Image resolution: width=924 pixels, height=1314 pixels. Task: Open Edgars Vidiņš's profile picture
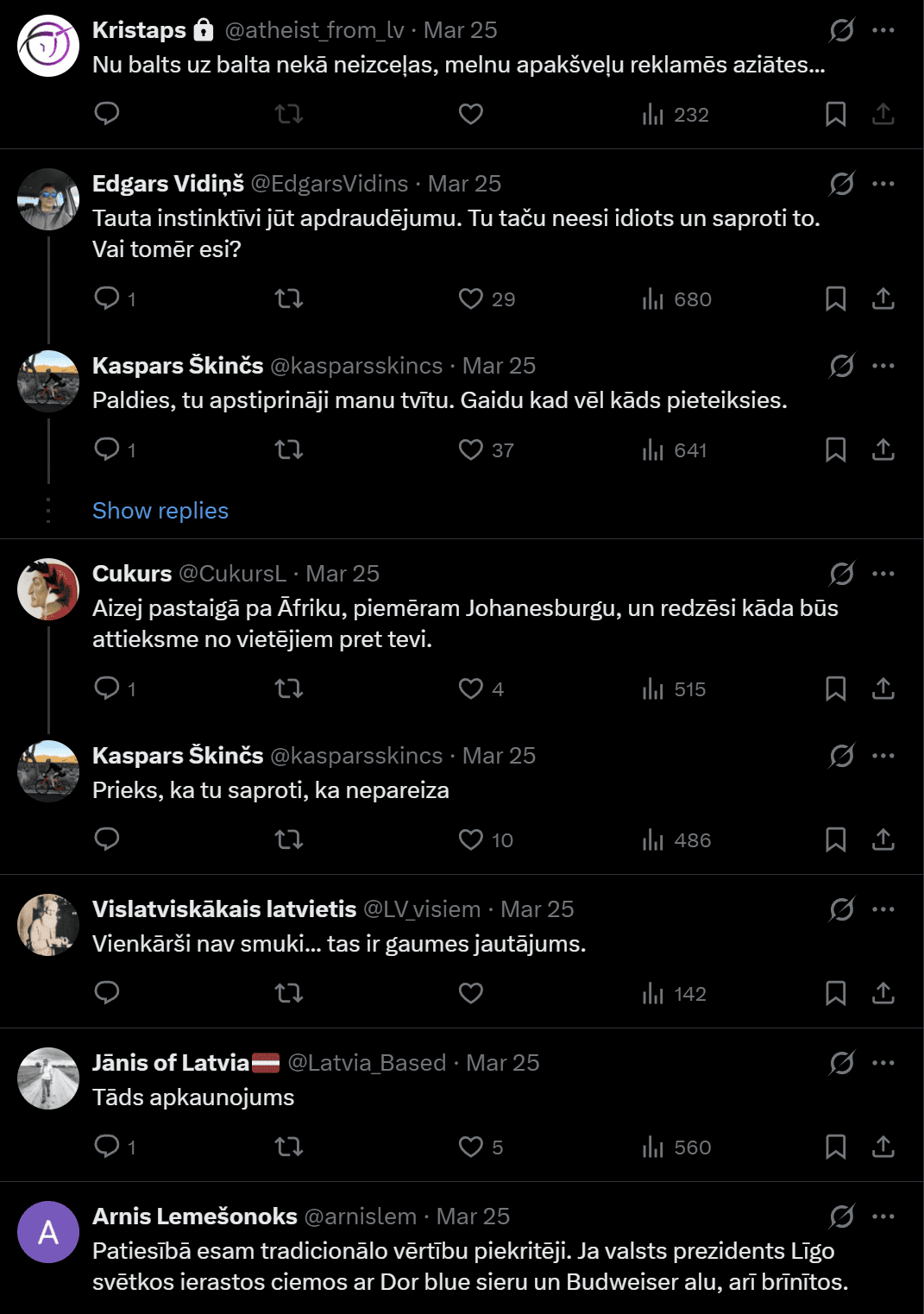click(48, 199)
